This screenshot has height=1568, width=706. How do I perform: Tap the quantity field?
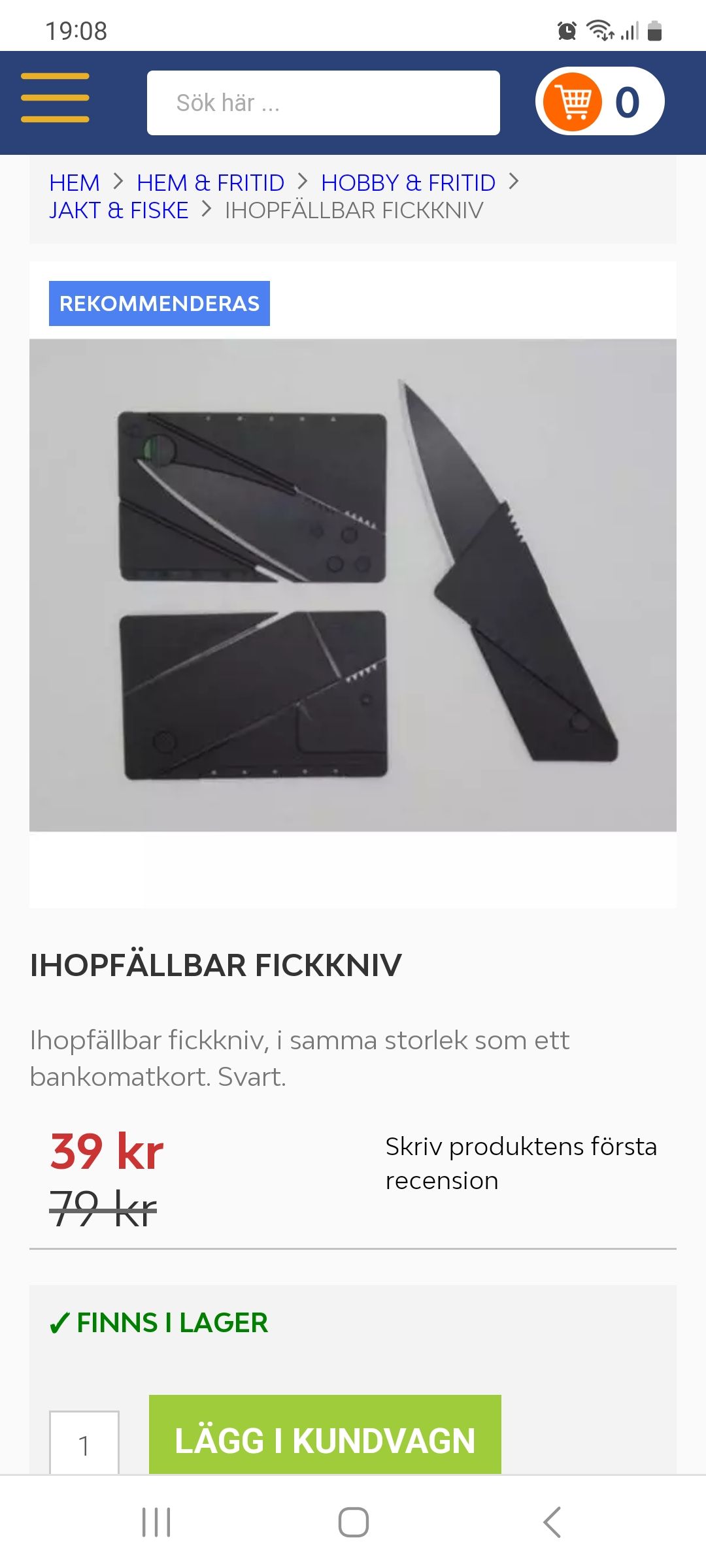84,1443
